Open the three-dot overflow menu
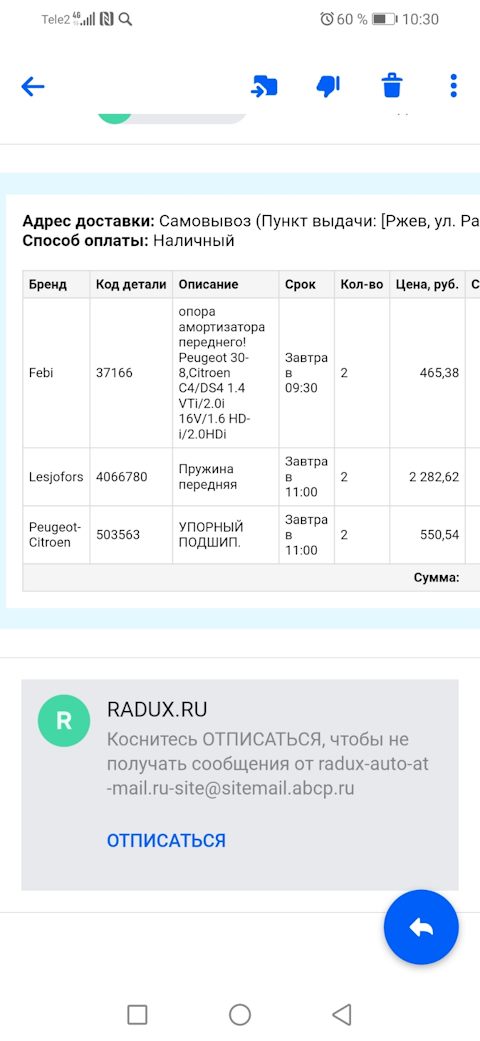Viewport: 480px width, 1041px height. [453, 86]
